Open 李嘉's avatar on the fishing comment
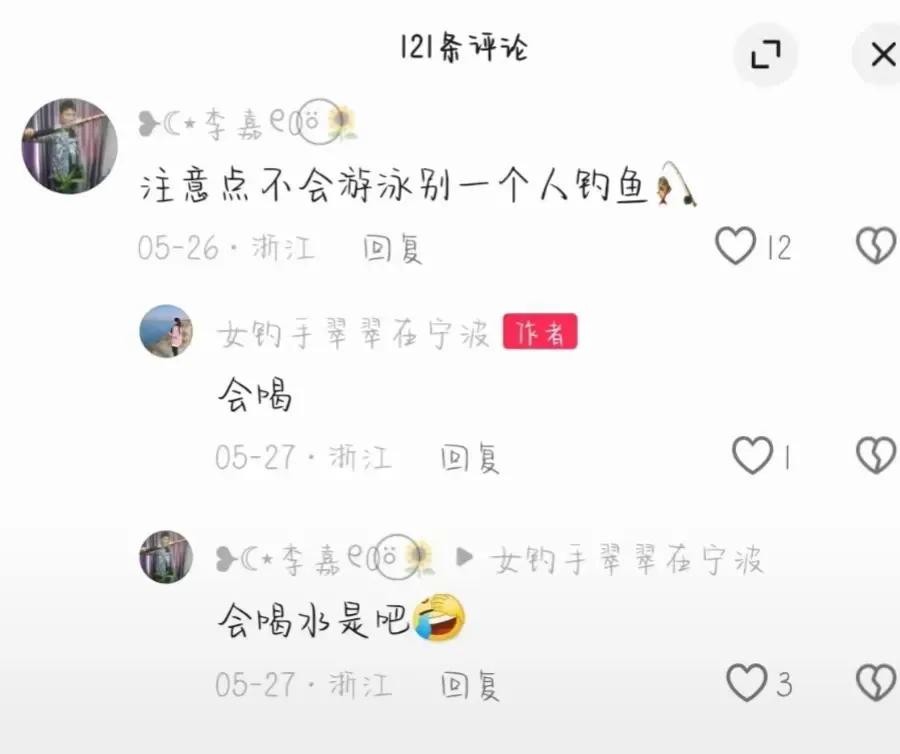The width and height of the screenshot is (900, 754). pos(70,146)
